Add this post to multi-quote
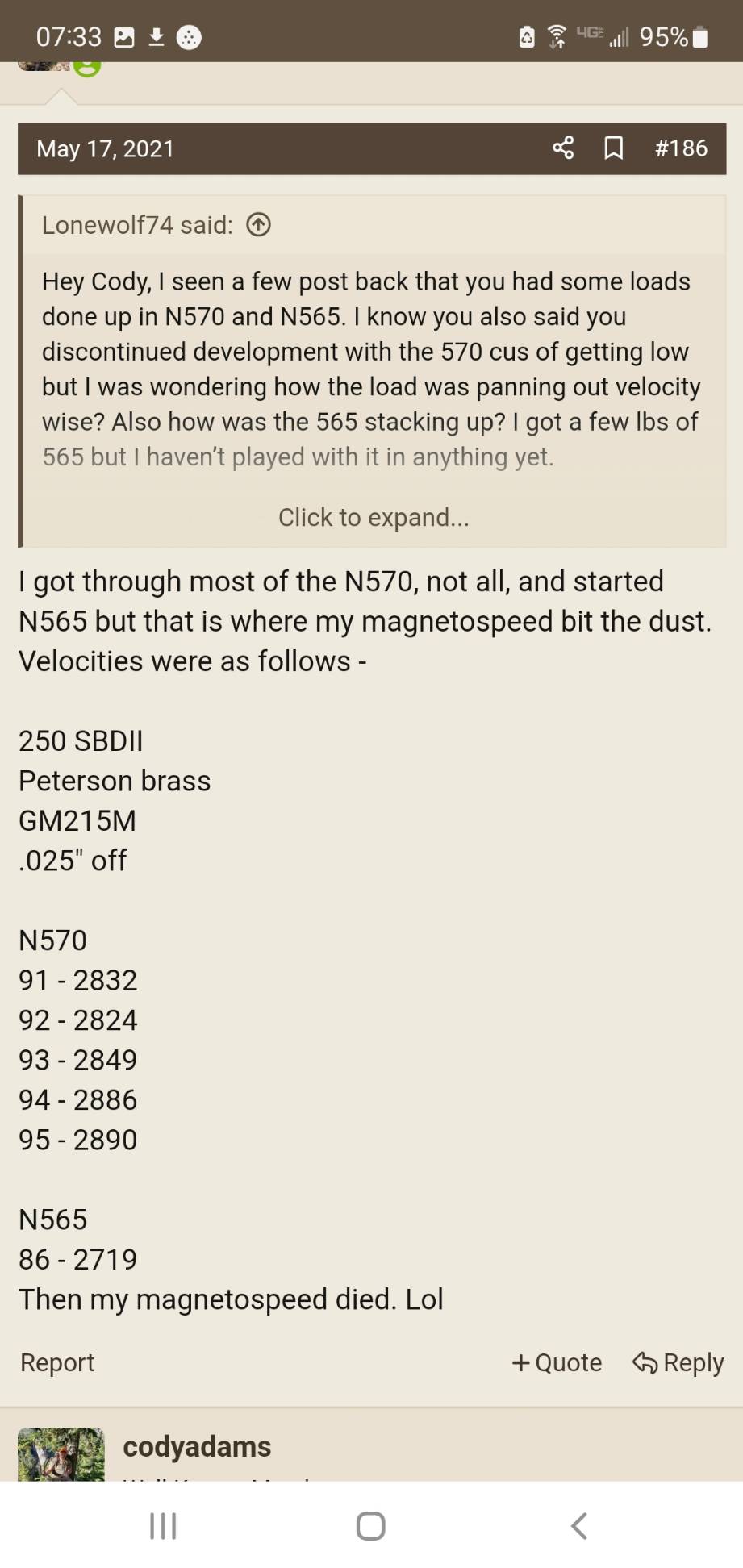Viewport: 743px width, 1568px height. coord(557,1362)
